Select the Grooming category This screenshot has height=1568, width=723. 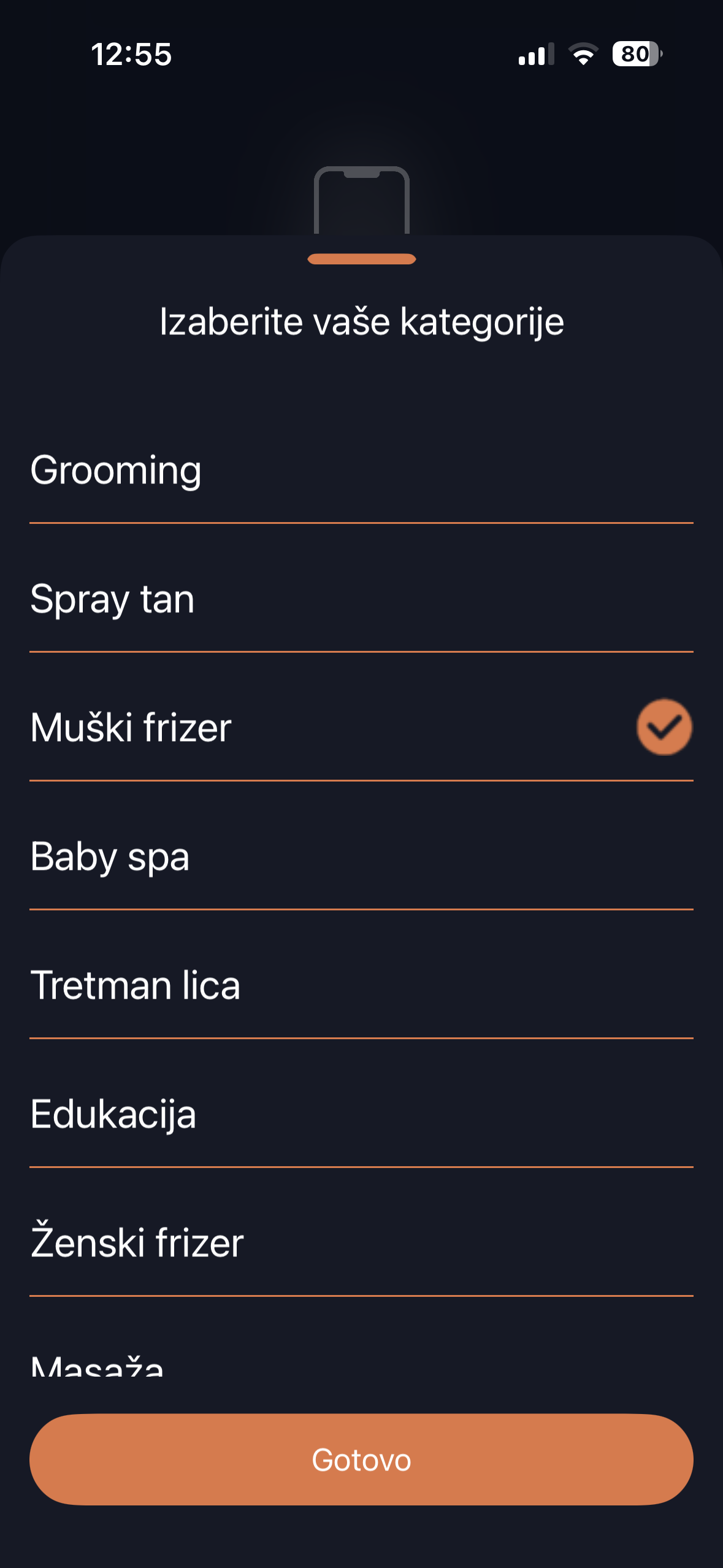click(361, 470)
